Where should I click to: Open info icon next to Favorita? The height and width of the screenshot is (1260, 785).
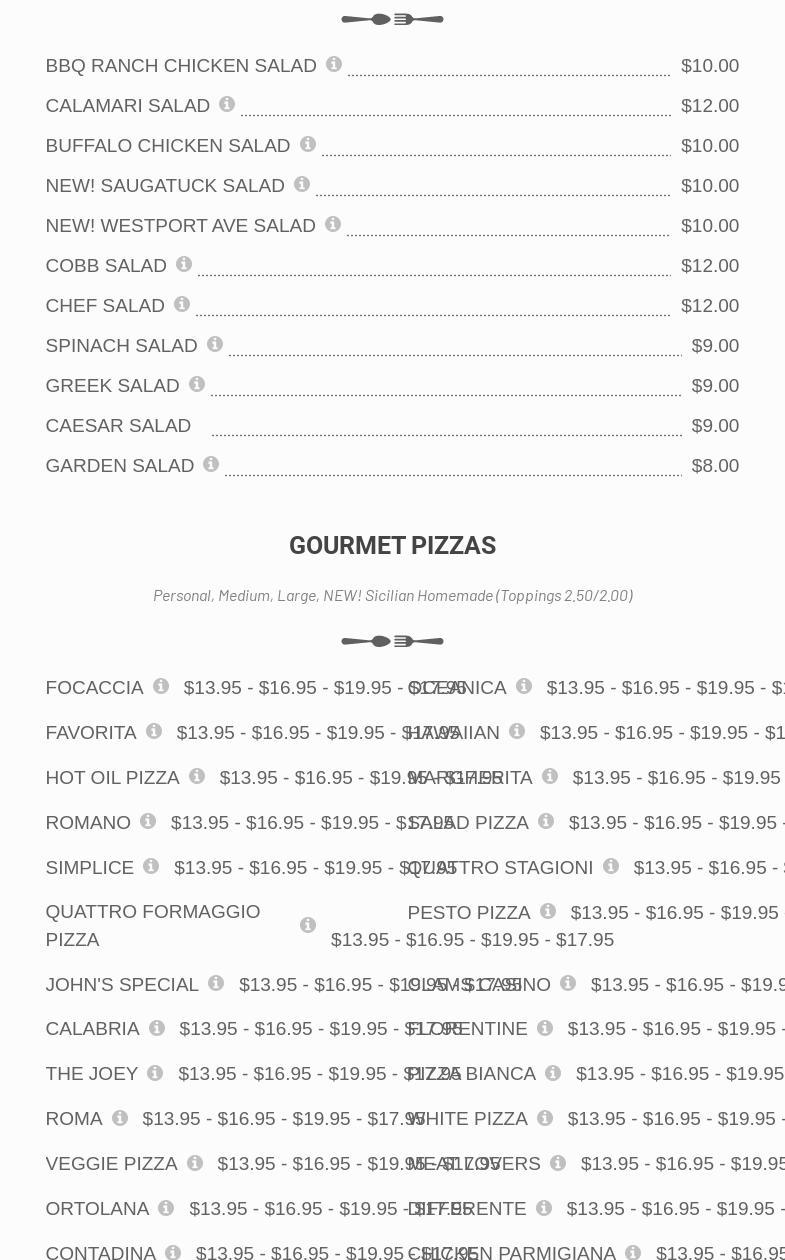(154, 731)
